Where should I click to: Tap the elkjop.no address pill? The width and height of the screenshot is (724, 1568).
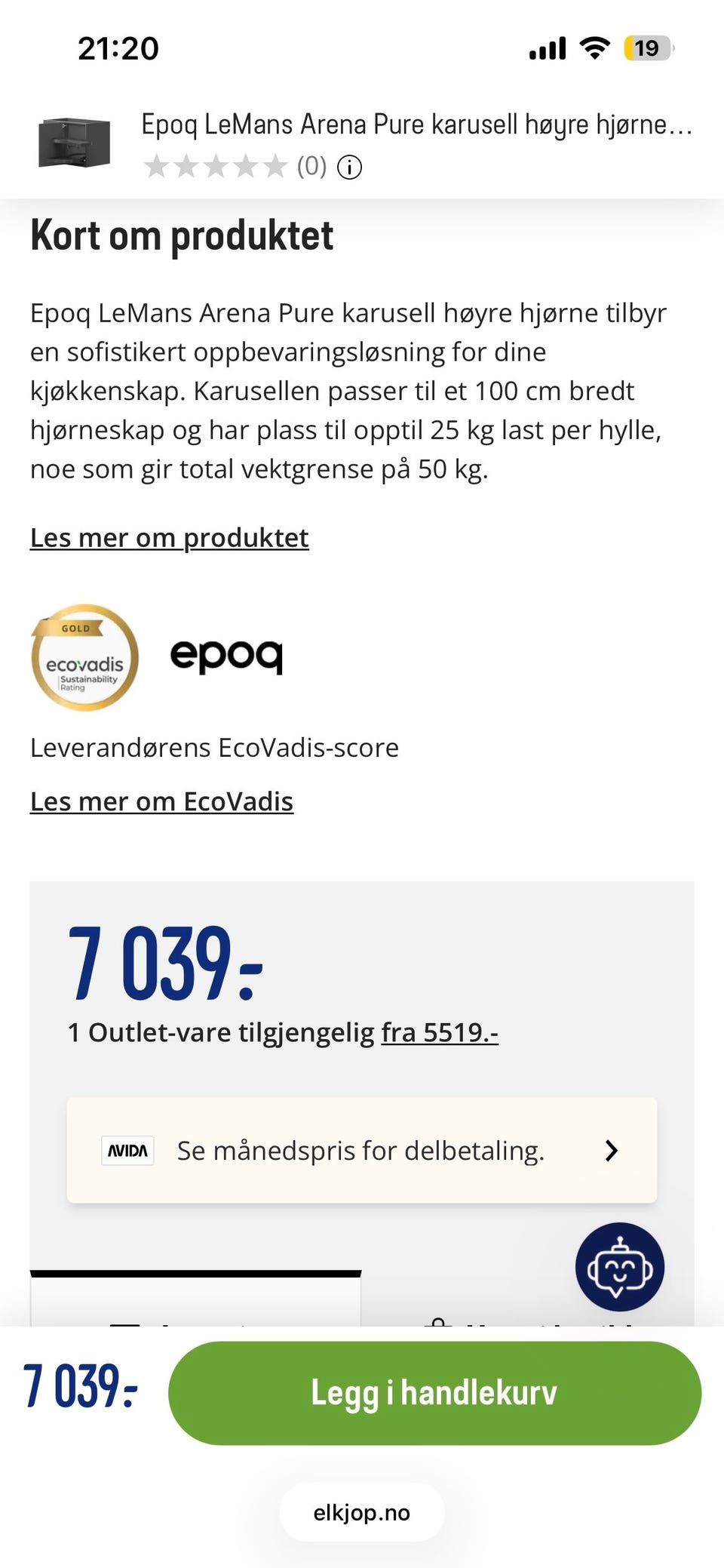362,1513
